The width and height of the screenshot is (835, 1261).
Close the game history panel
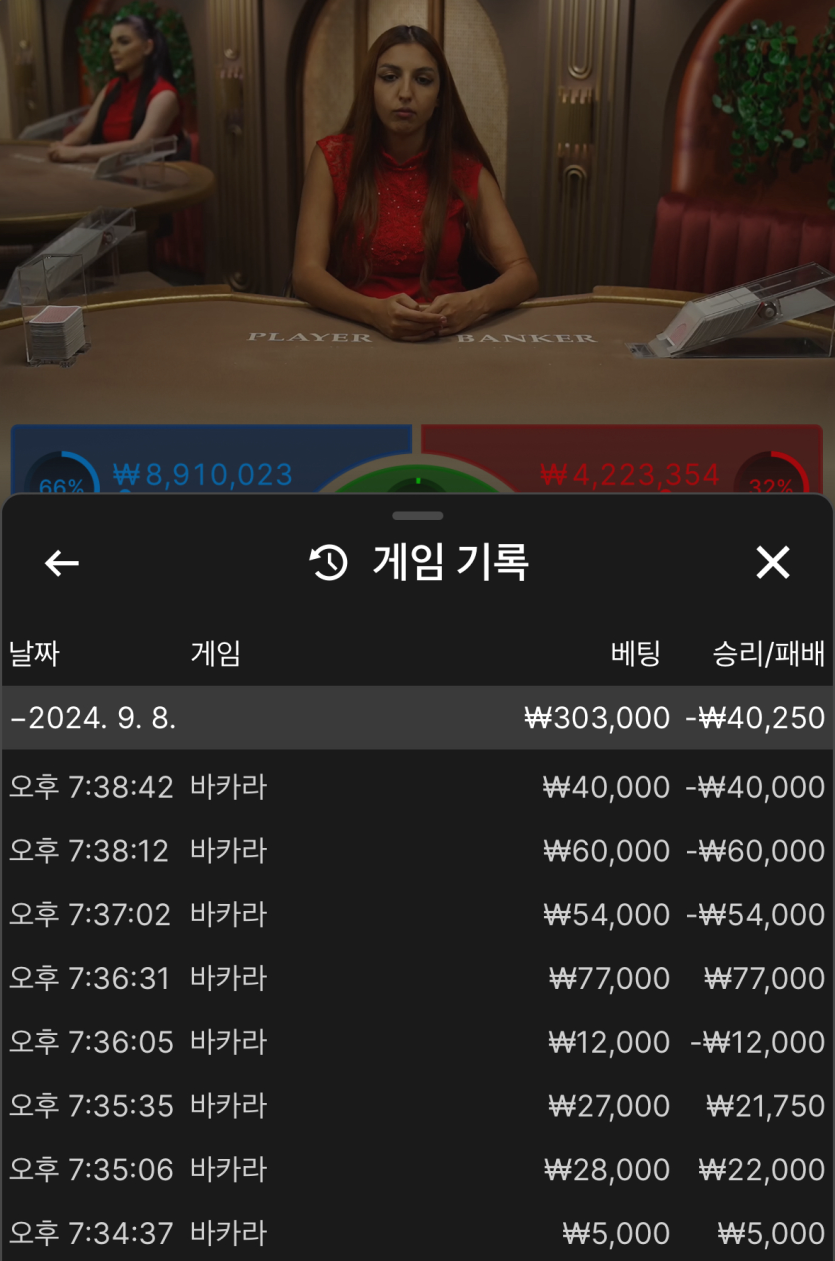(x=772, y=563)
